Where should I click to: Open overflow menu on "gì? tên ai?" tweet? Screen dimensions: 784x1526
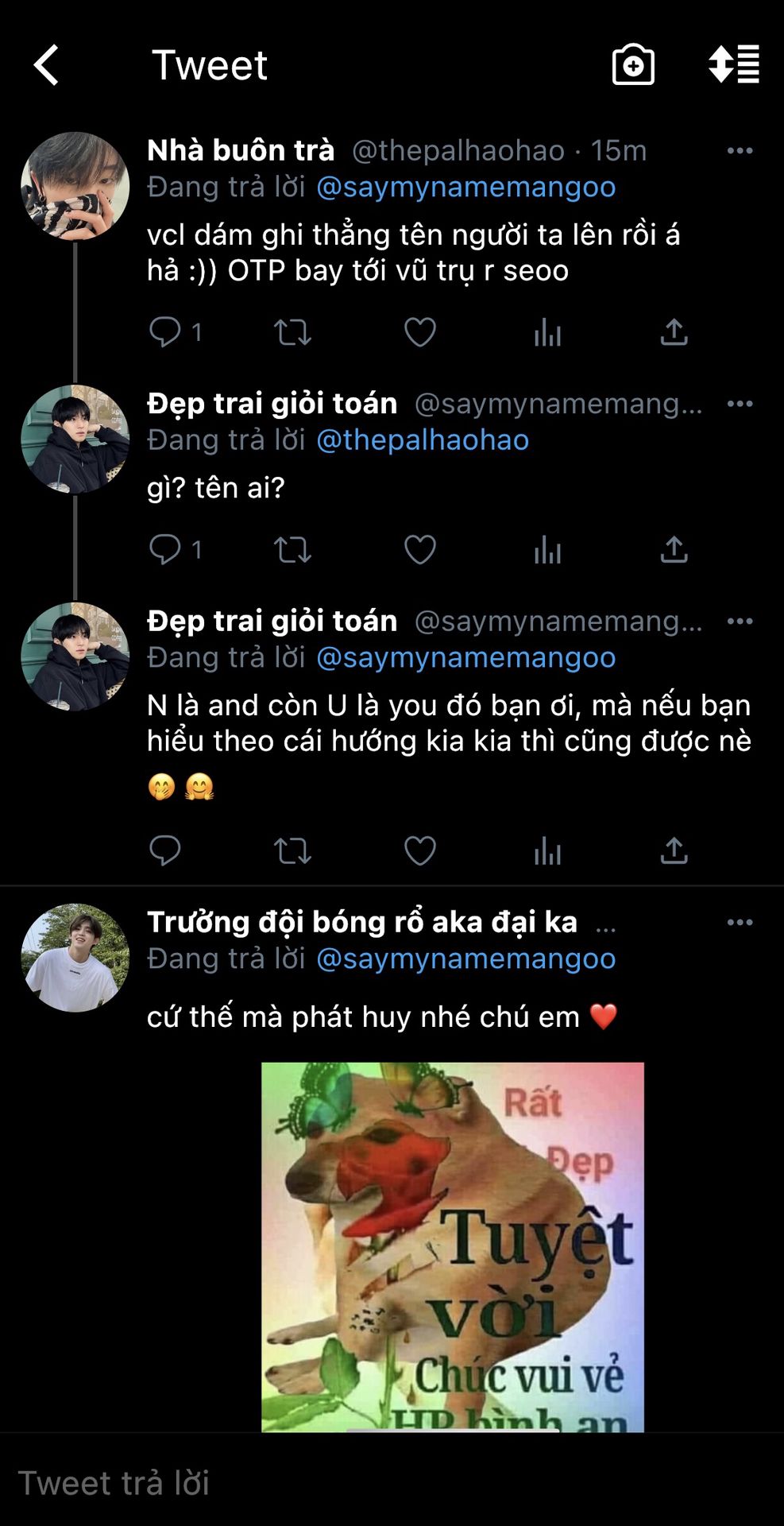pyautogui.click(x=740, y=404)
